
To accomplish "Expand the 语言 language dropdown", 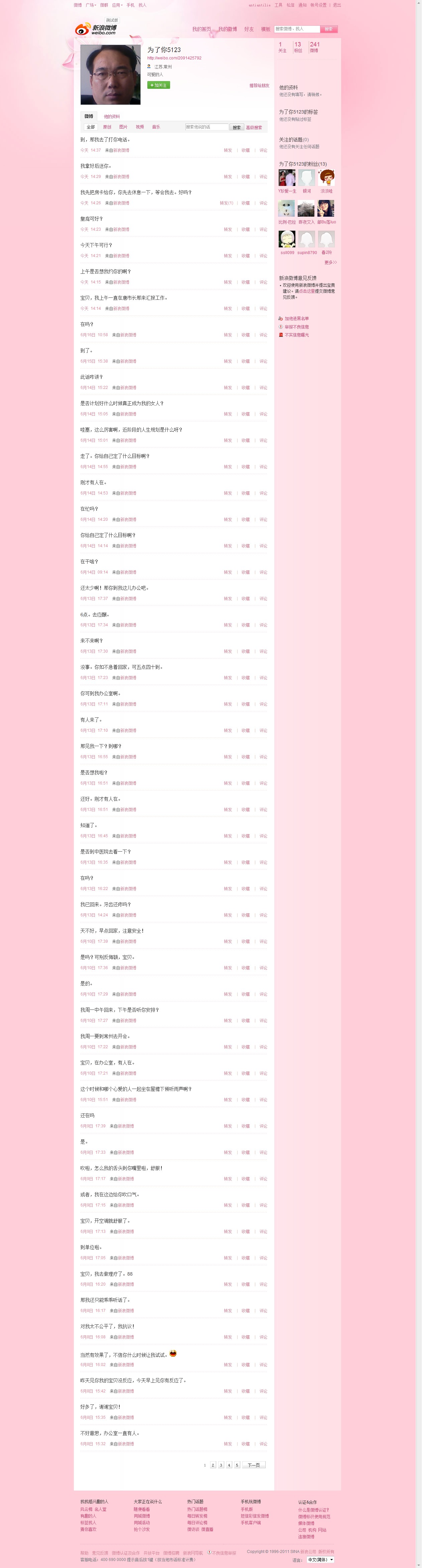I will tap(320, 1559).
